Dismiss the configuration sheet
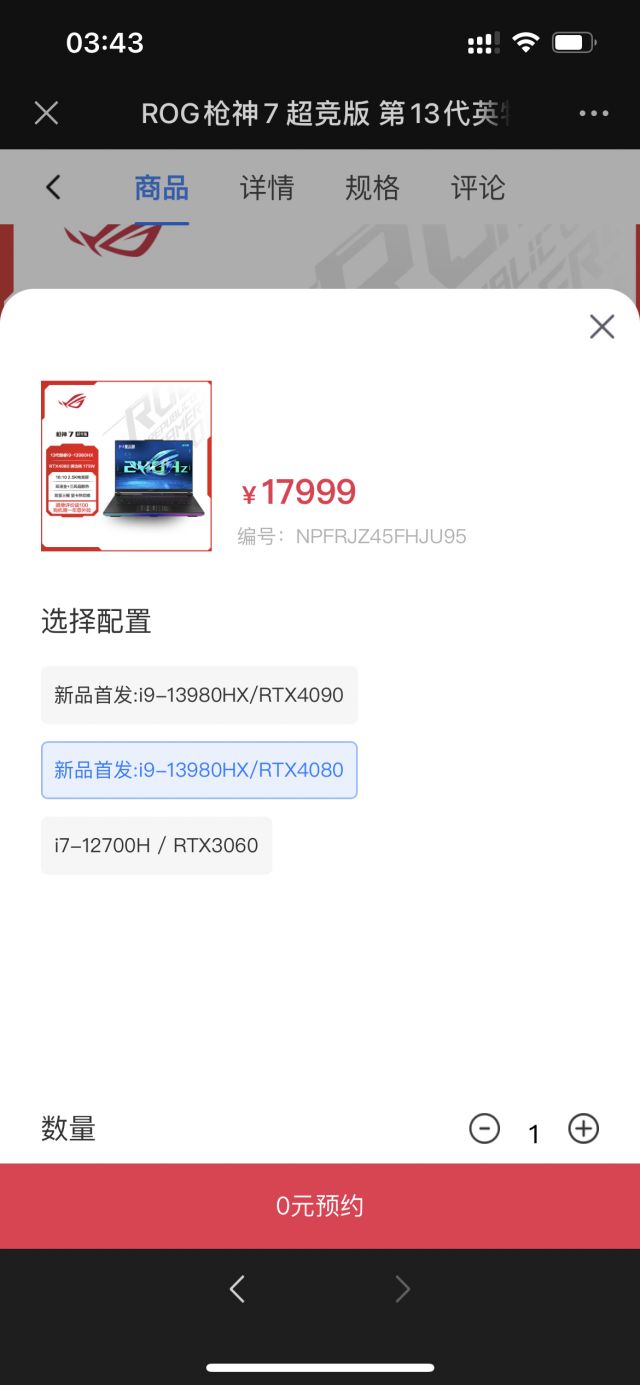 [601, 326]
